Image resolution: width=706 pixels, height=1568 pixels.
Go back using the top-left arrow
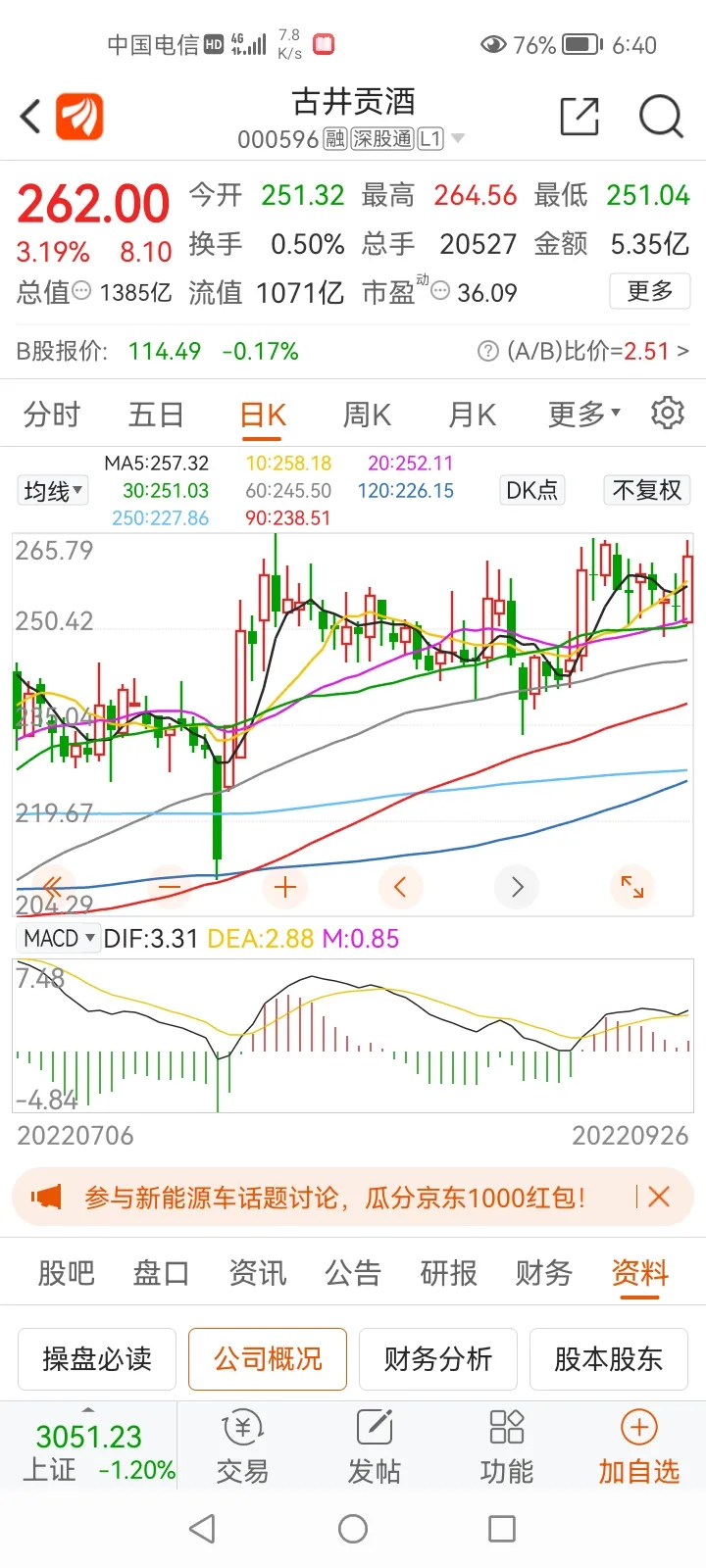[30, 117]
